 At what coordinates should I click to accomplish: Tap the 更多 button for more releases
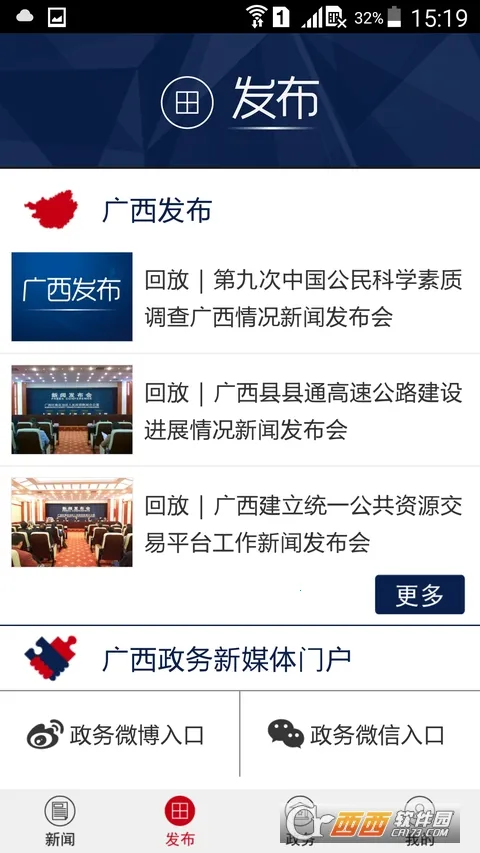(420, 595)
